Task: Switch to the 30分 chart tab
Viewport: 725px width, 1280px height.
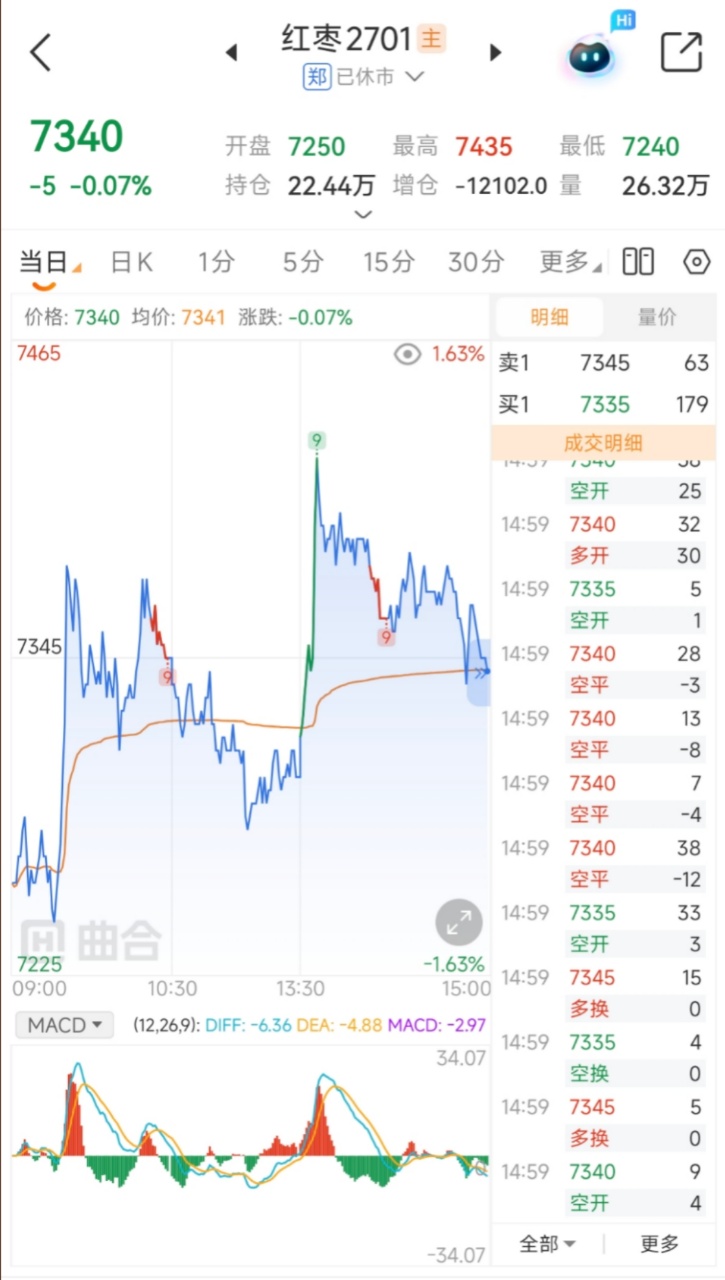Action: pos(476,262)
